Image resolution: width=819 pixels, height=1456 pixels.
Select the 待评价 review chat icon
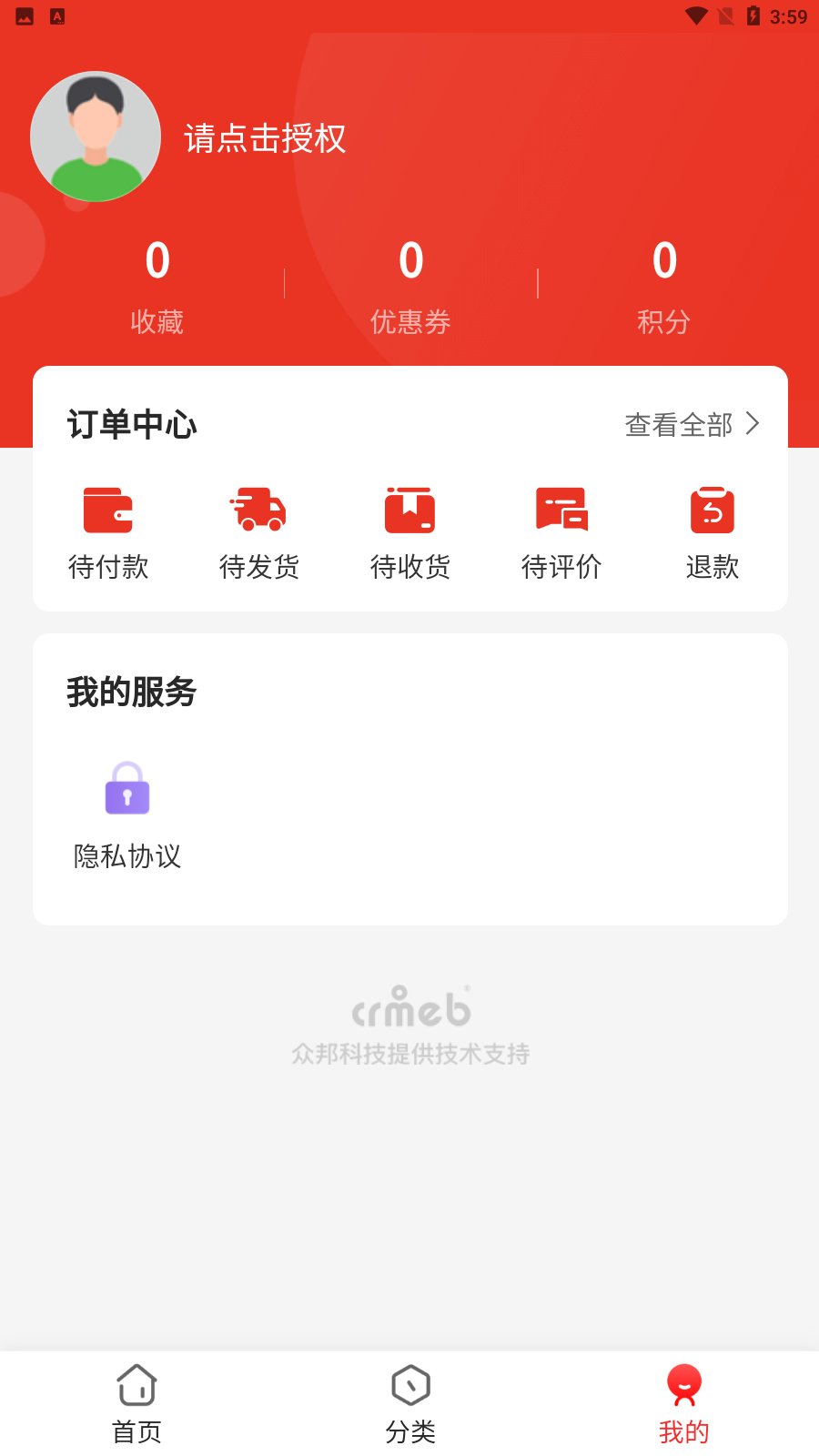(561, 510)
